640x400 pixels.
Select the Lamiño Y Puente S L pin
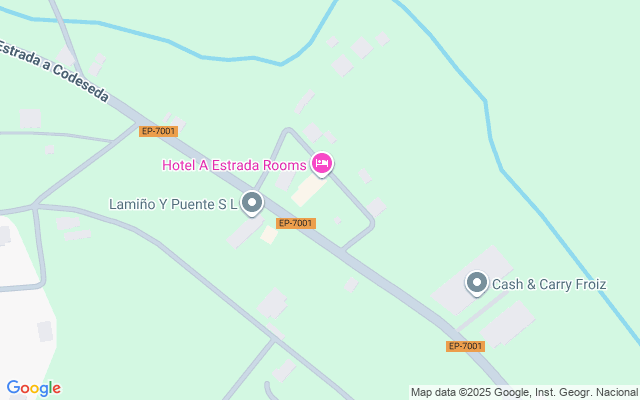tap(252, 204)
